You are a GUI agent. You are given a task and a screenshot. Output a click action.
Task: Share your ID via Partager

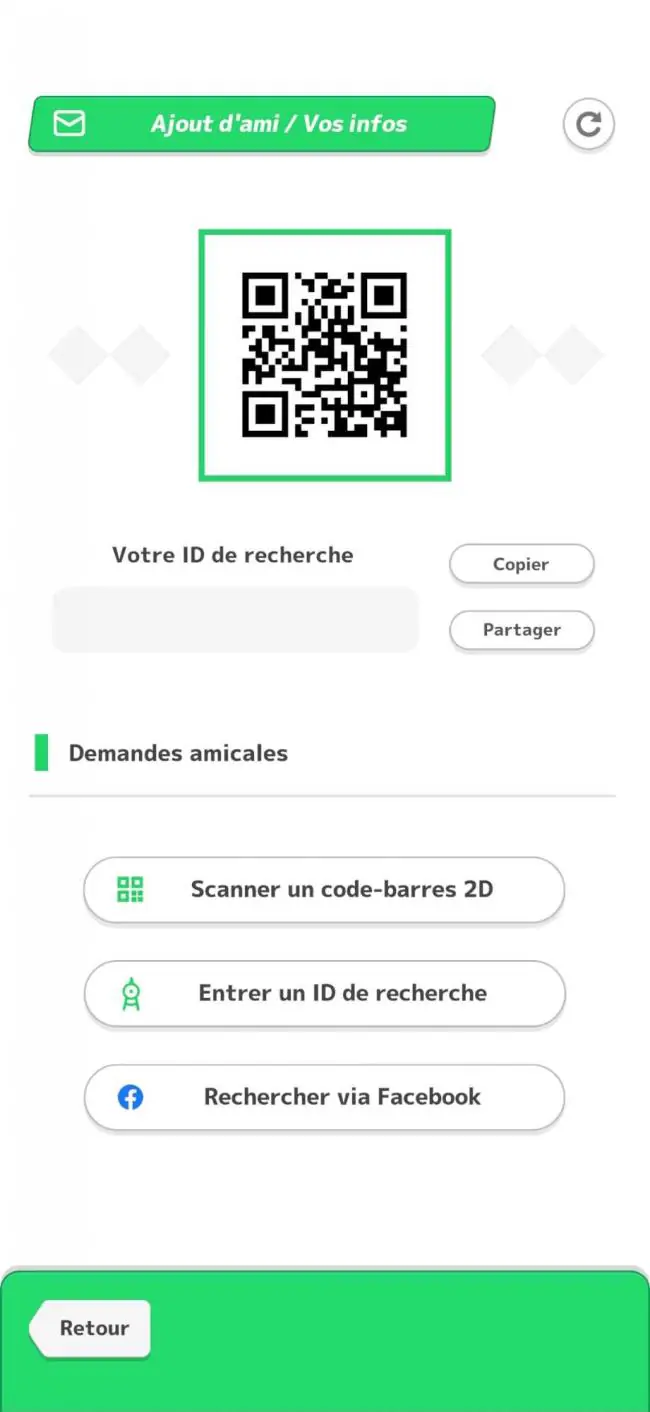click(x=522, y=630)
